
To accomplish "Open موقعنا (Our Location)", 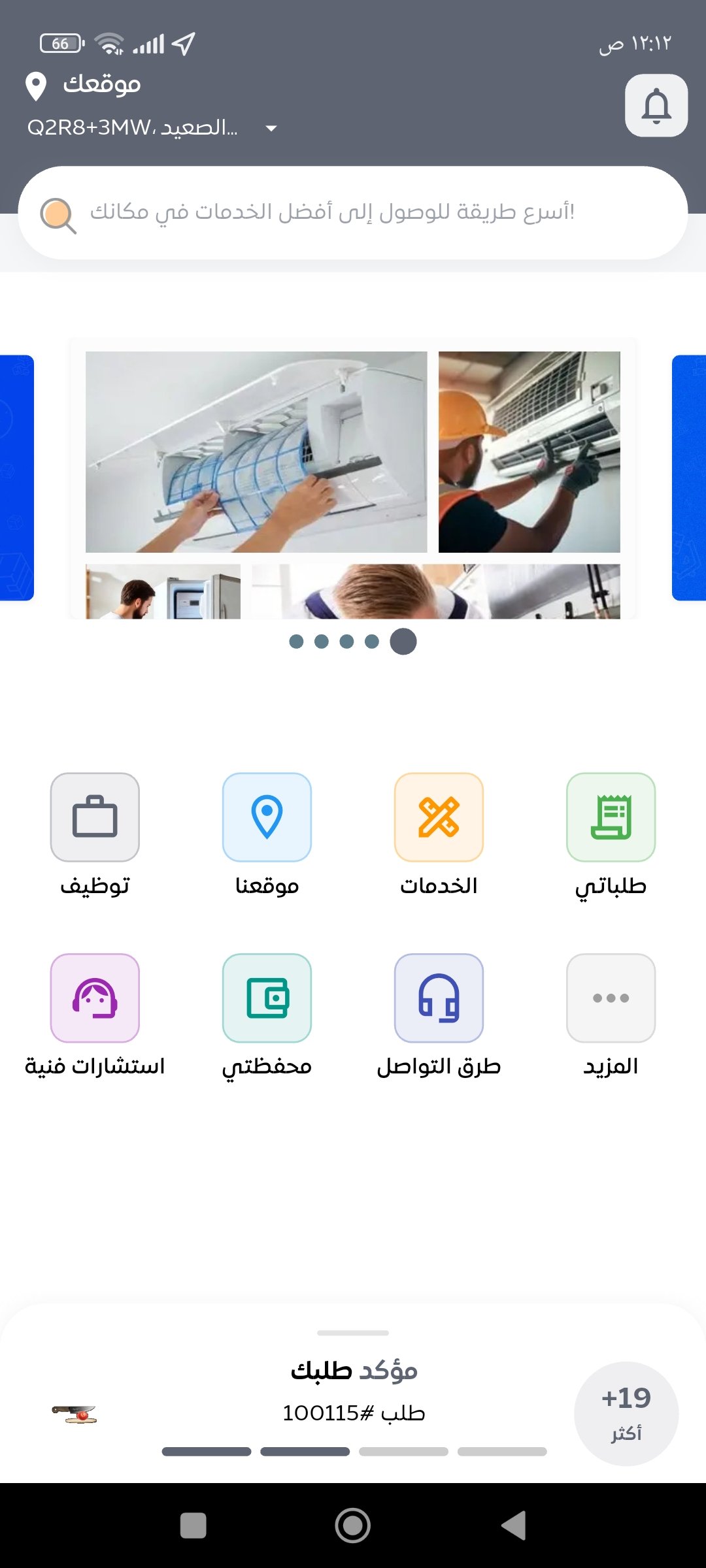I will click(267, 818).
